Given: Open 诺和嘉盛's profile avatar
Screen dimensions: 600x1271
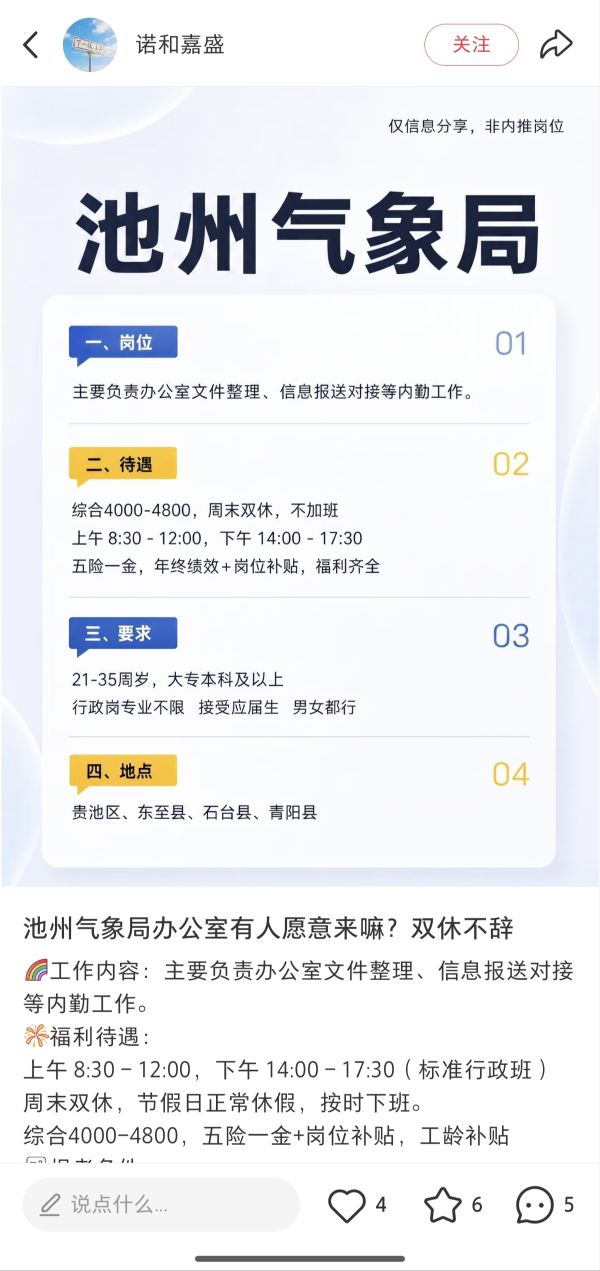Looking at the screenshot, I should (x=90, y=45).
